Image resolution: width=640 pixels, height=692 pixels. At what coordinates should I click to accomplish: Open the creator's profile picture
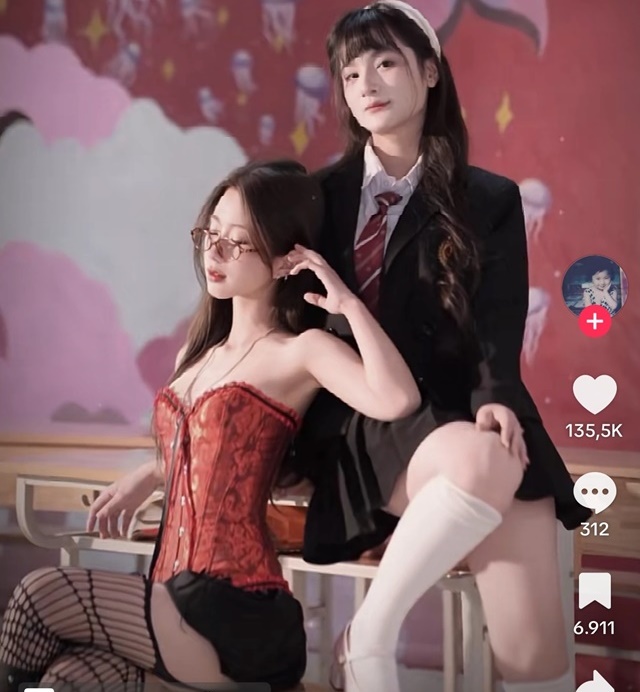595,285
